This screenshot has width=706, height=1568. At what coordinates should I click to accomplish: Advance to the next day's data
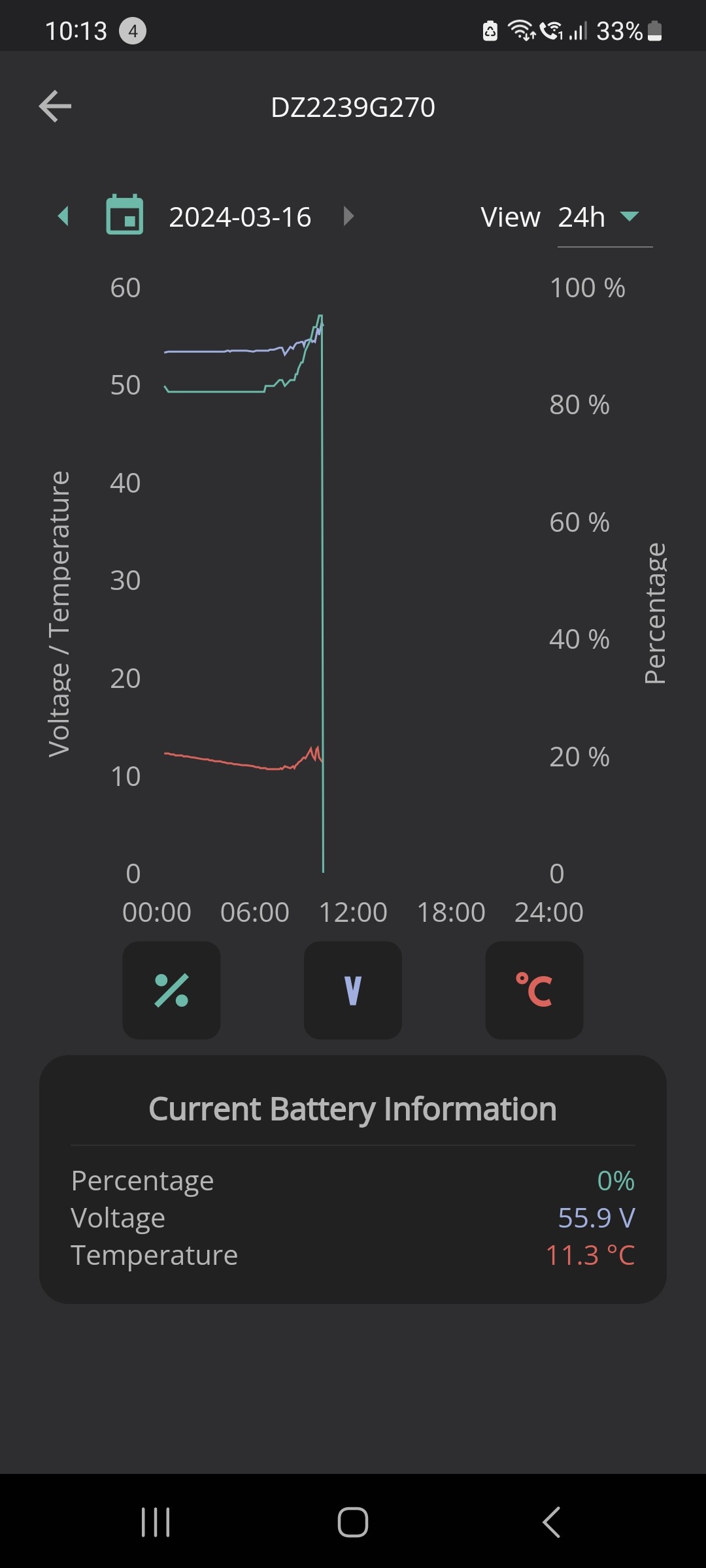[348, 216]
